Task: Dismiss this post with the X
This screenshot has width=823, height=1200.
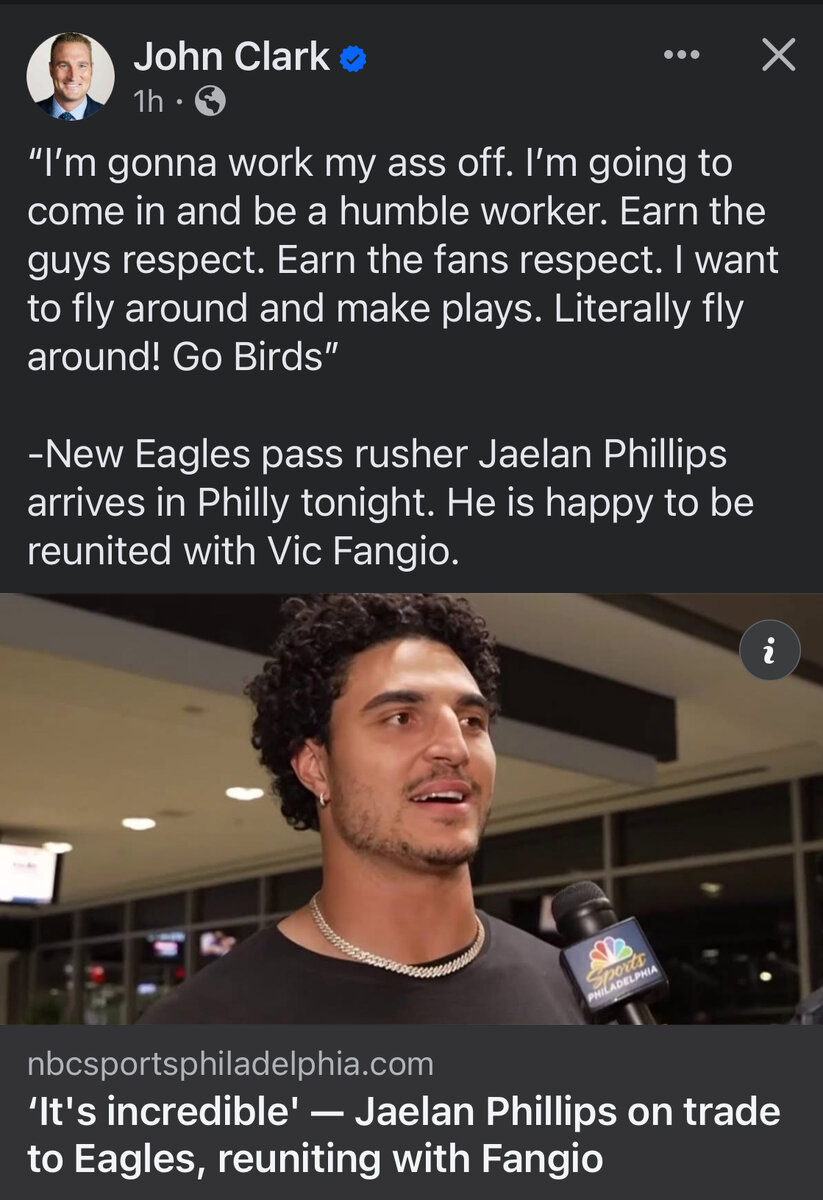Action: coord(778,55)
